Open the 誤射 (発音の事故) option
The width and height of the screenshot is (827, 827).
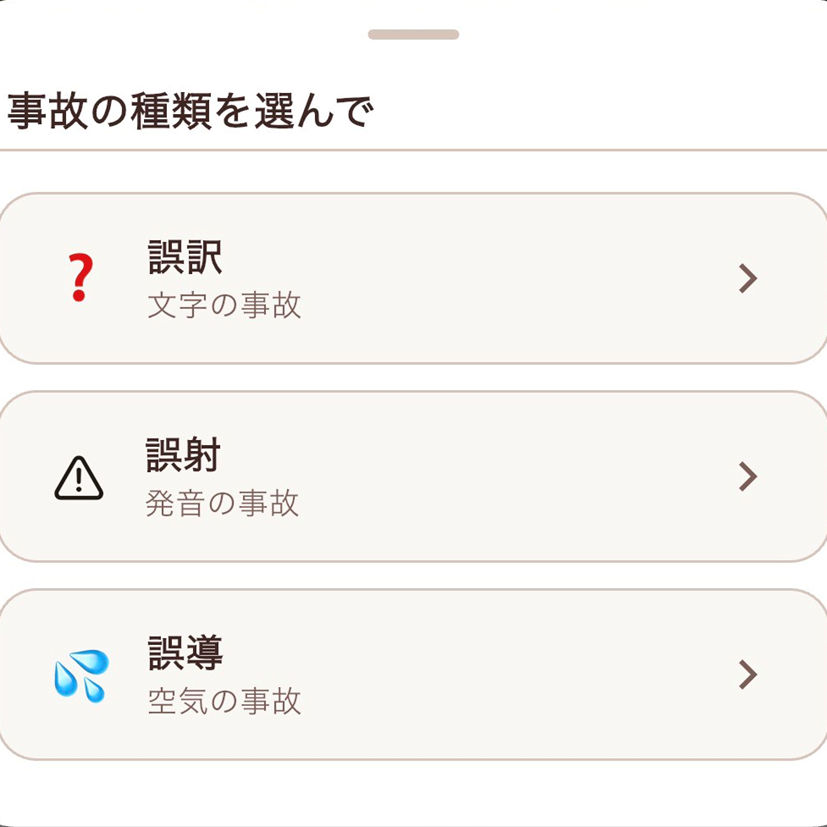tap(414, 477)
